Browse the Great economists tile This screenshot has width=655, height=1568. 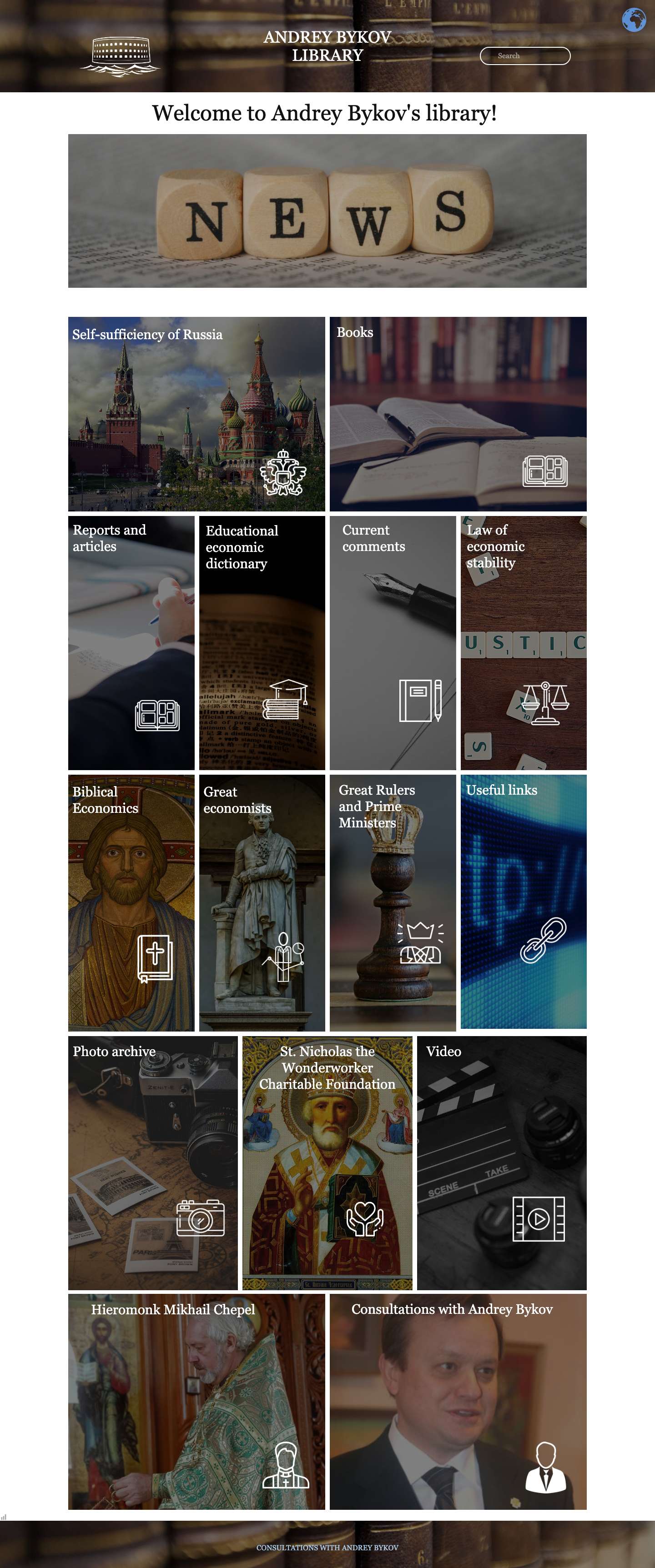(x=262, y=902)
